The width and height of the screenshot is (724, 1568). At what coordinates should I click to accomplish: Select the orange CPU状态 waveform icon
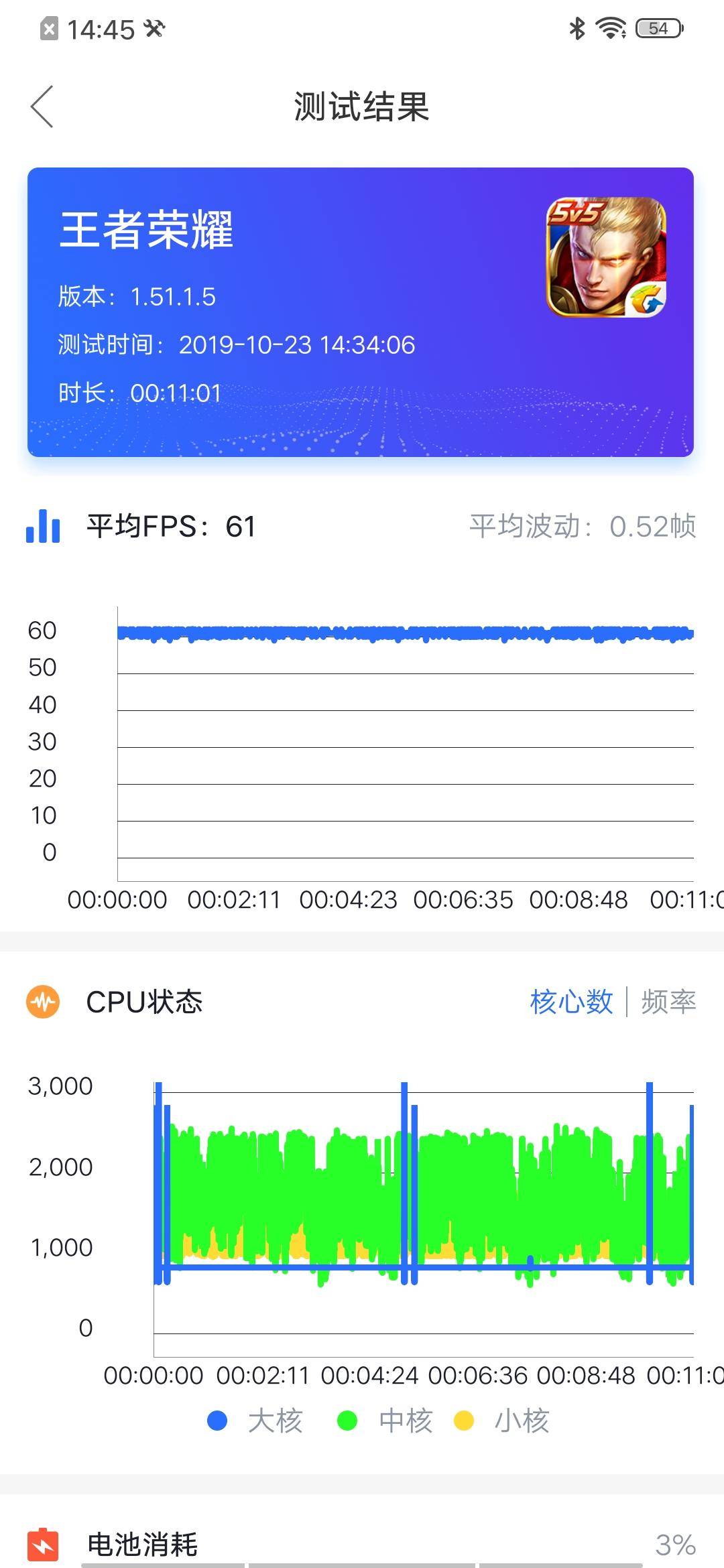[x=42, y=1000]
